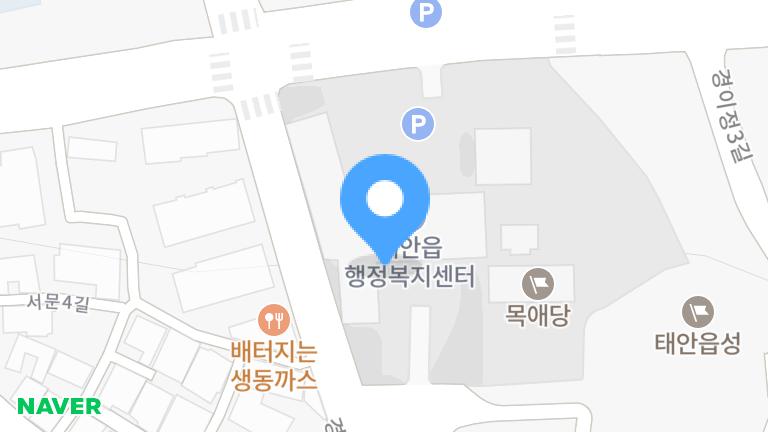Open the 배터지는 생돈까스 restaurant marker
The height and width of the screenshot is (432, 768).
point(273,321)
